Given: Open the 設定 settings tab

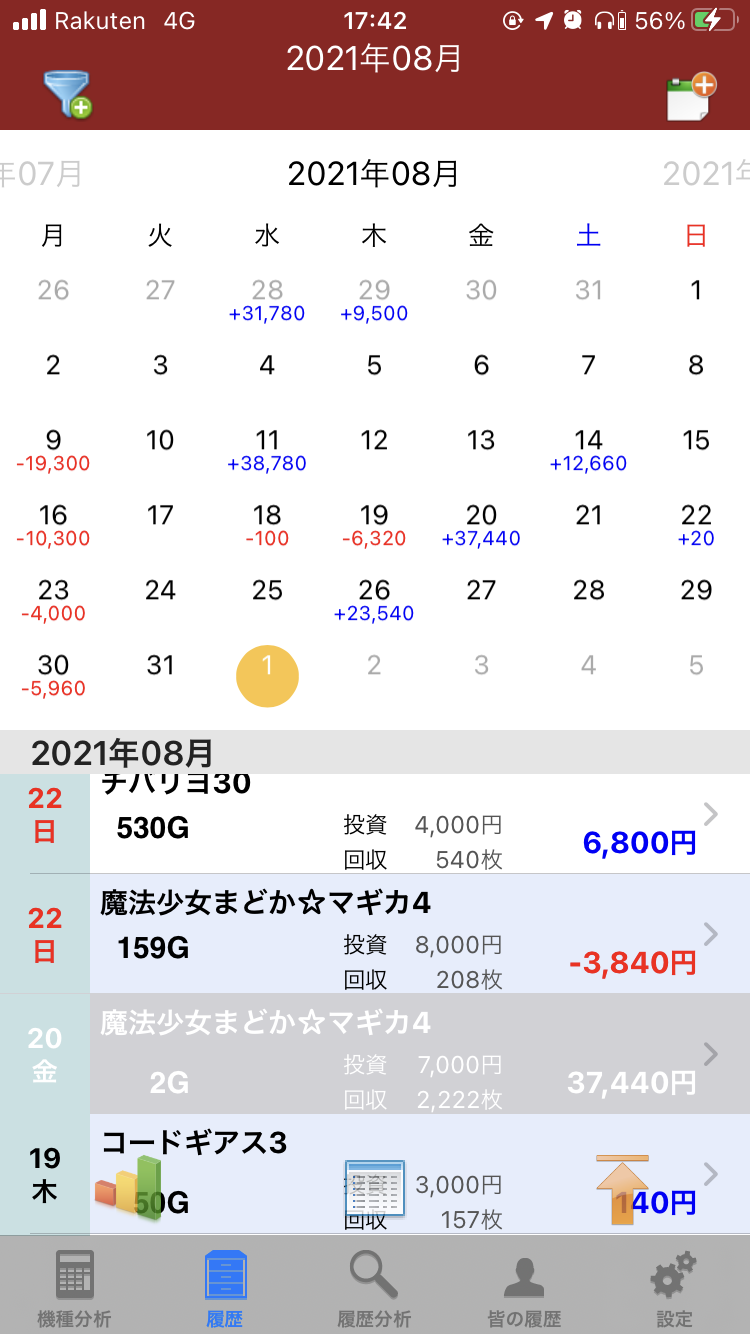Looking at the screenshot, I should (674, 1288).
